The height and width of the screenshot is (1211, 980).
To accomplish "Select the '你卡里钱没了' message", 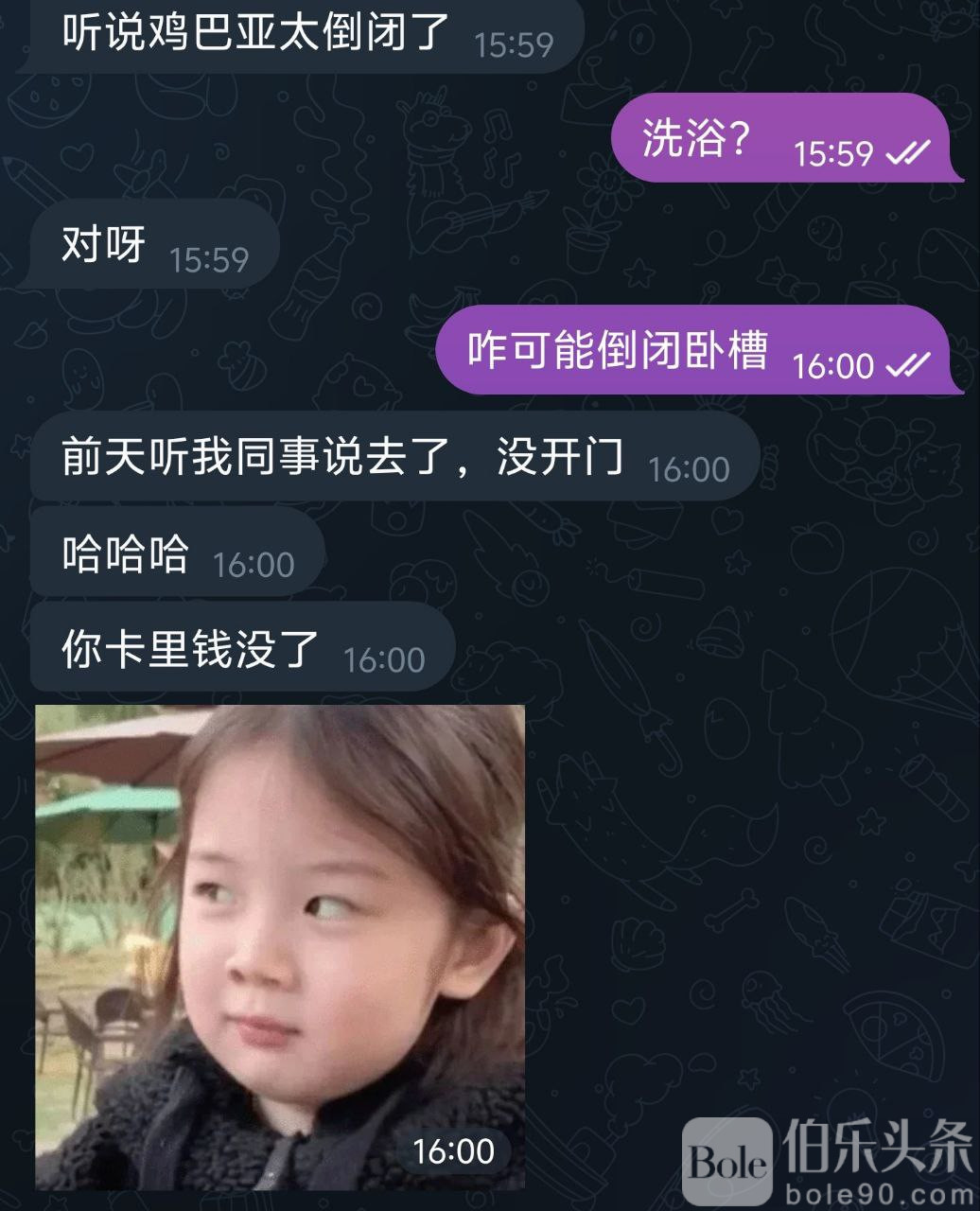I will coord(189,651).
